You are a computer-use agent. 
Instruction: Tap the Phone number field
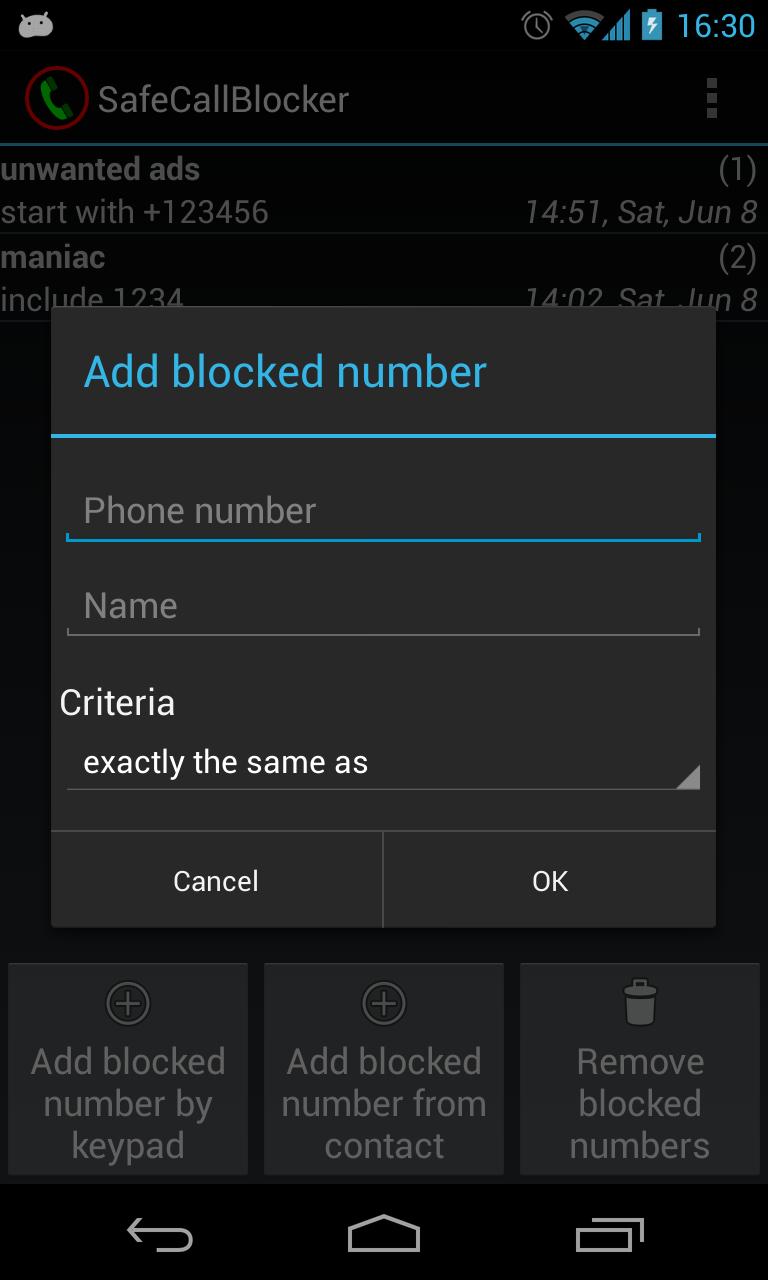pyautogui.click(x=383, y=511)
